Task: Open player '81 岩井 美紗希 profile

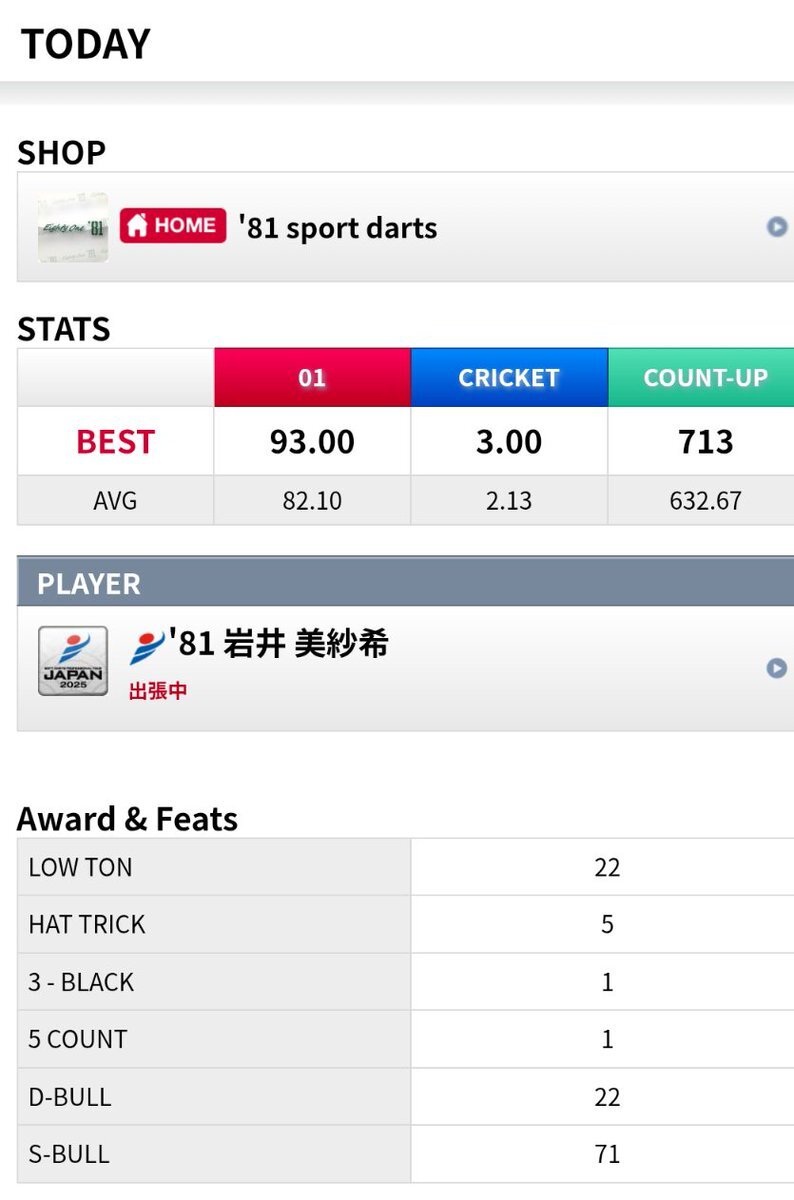Action: pyautogui.click(x=405, y=668)
